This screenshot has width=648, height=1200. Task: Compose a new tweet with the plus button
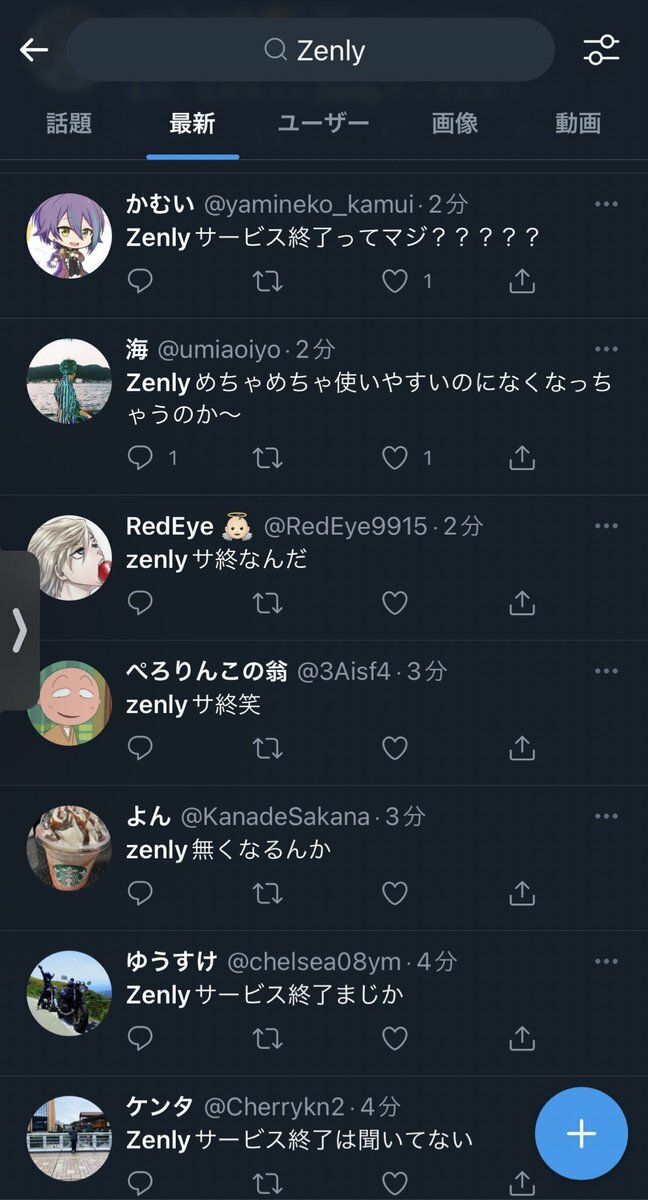point(581,1133)
